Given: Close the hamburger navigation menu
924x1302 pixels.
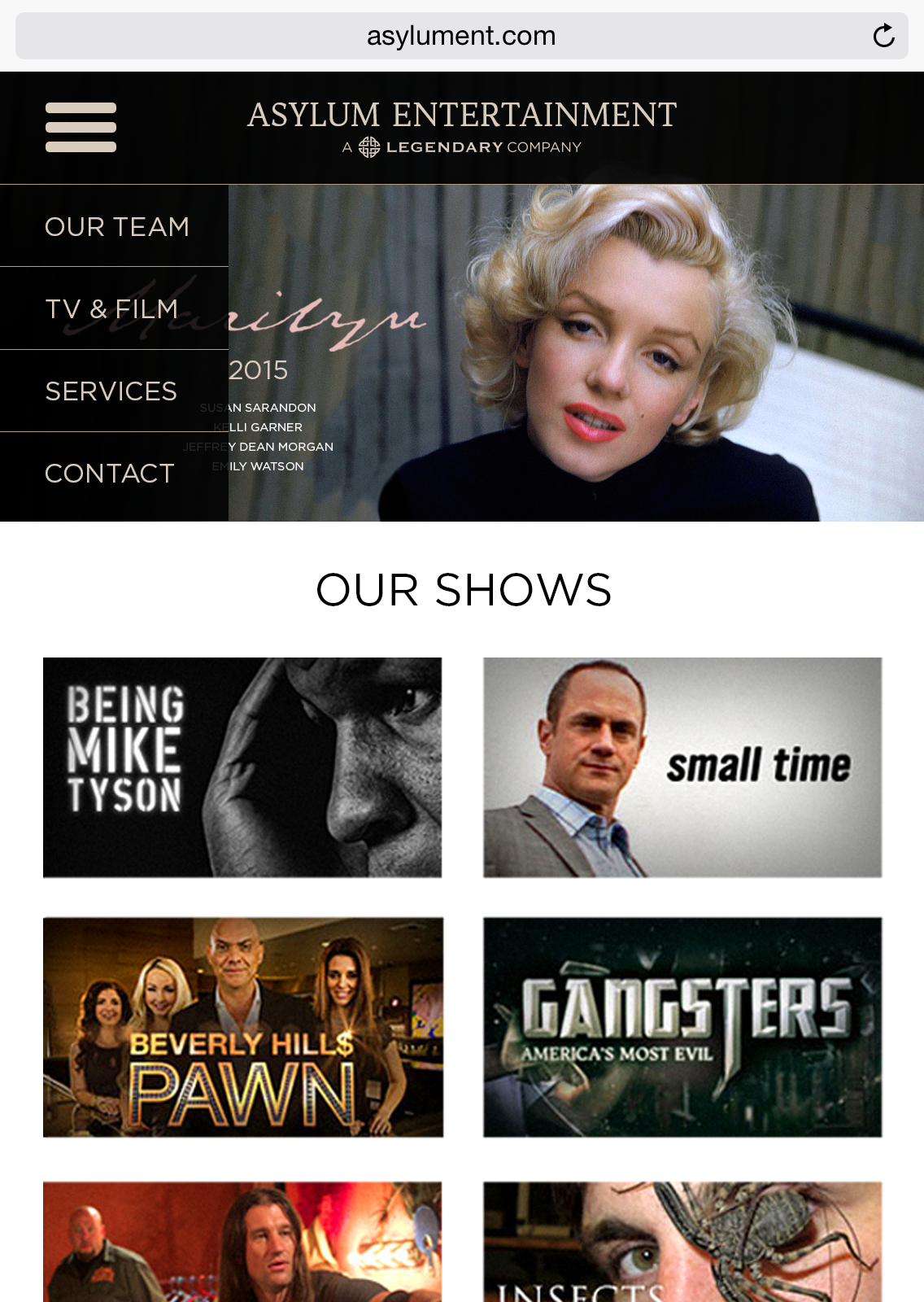Looking at the screenshot, I should tap(81, 127).
